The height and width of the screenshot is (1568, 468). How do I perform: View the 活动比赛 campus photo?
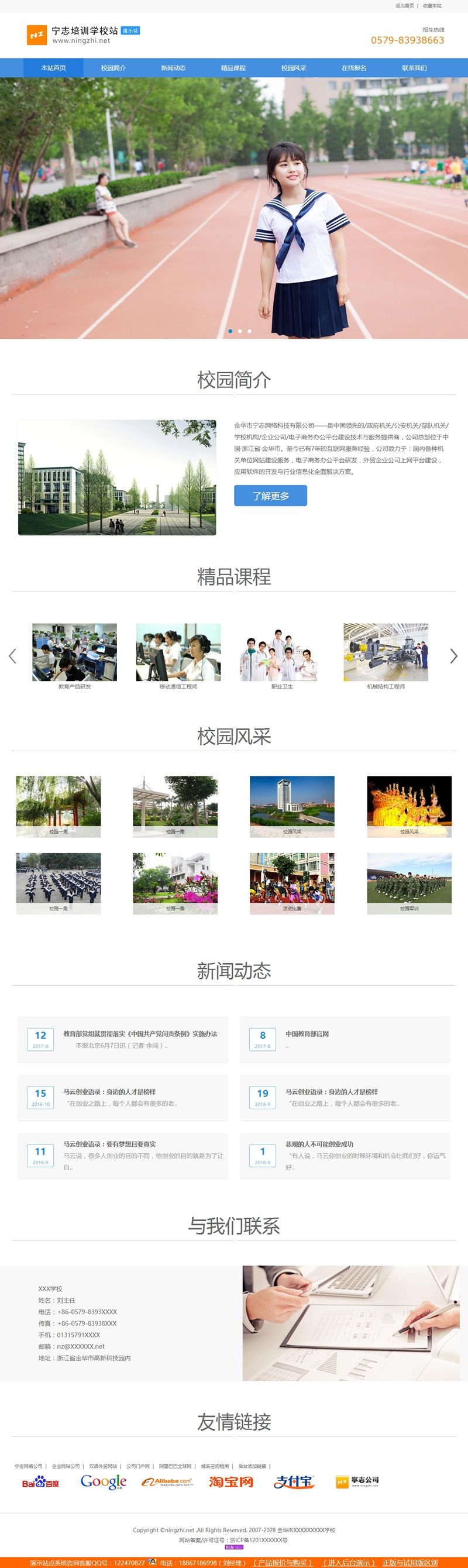coord(292,883)
